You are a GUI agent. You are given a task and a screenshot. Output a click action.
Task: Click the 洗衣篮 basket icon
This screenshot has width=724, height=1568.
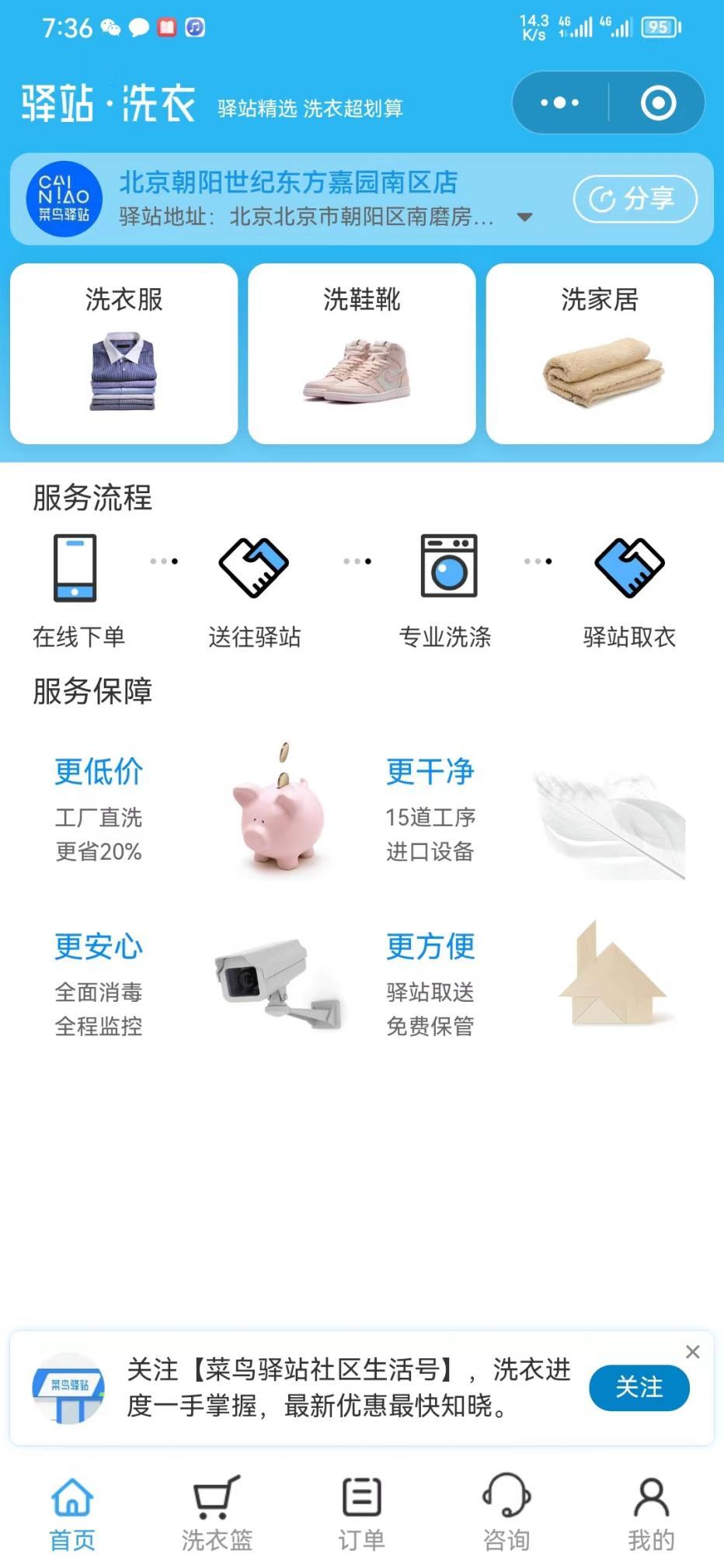pyautogui.click(x=216, y=1497)
